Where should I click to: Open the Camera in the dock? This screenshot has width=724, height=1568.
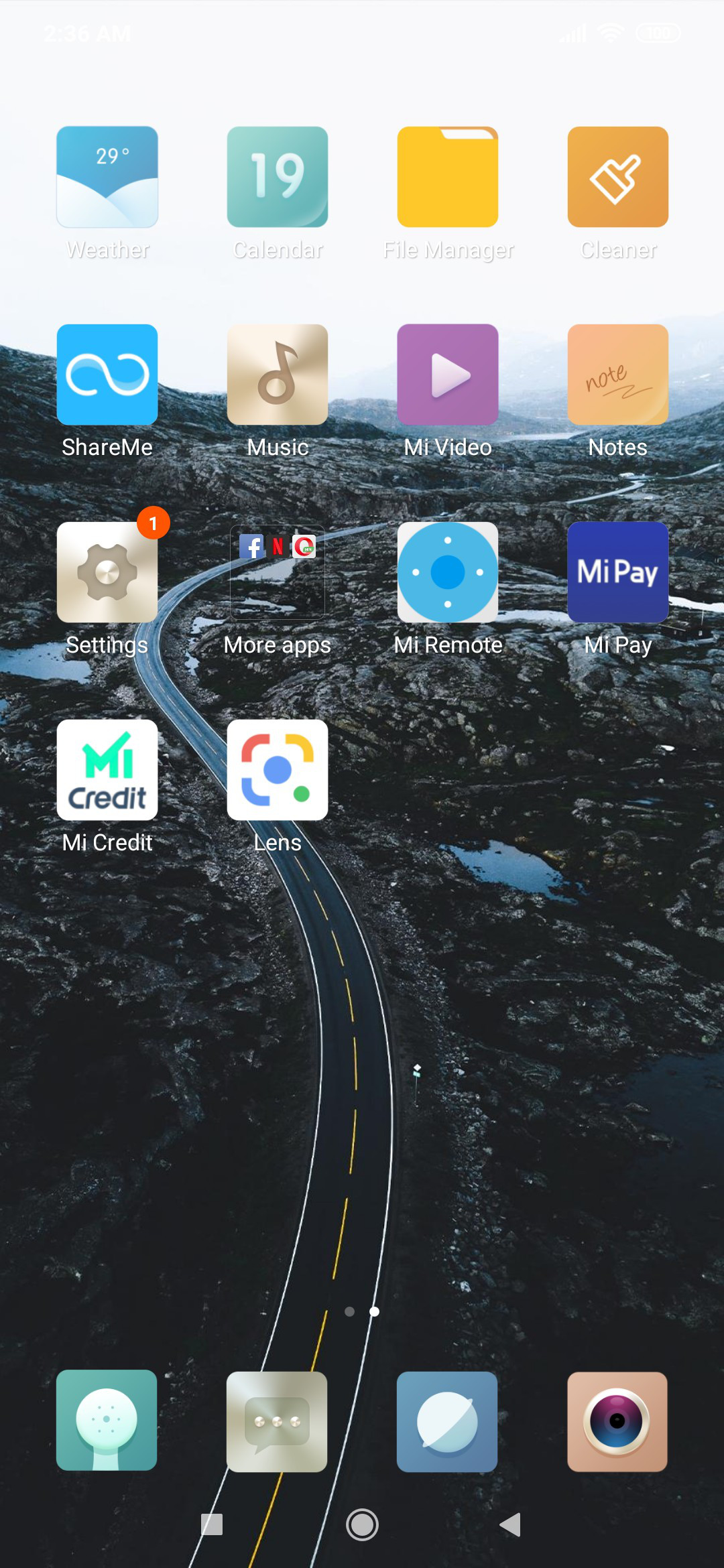[x=617, y=1421]
